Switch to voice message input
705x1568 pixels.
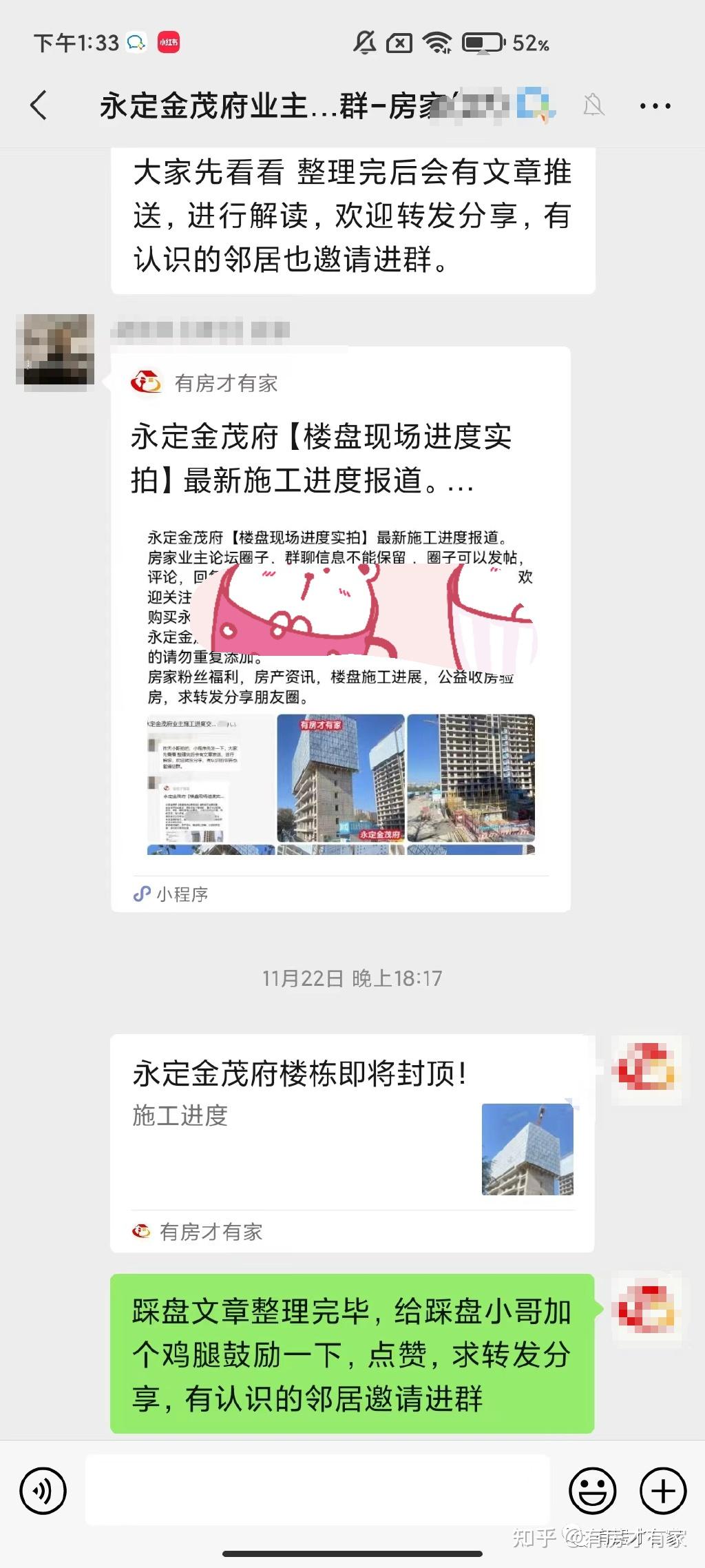(x=43, y=1491)
